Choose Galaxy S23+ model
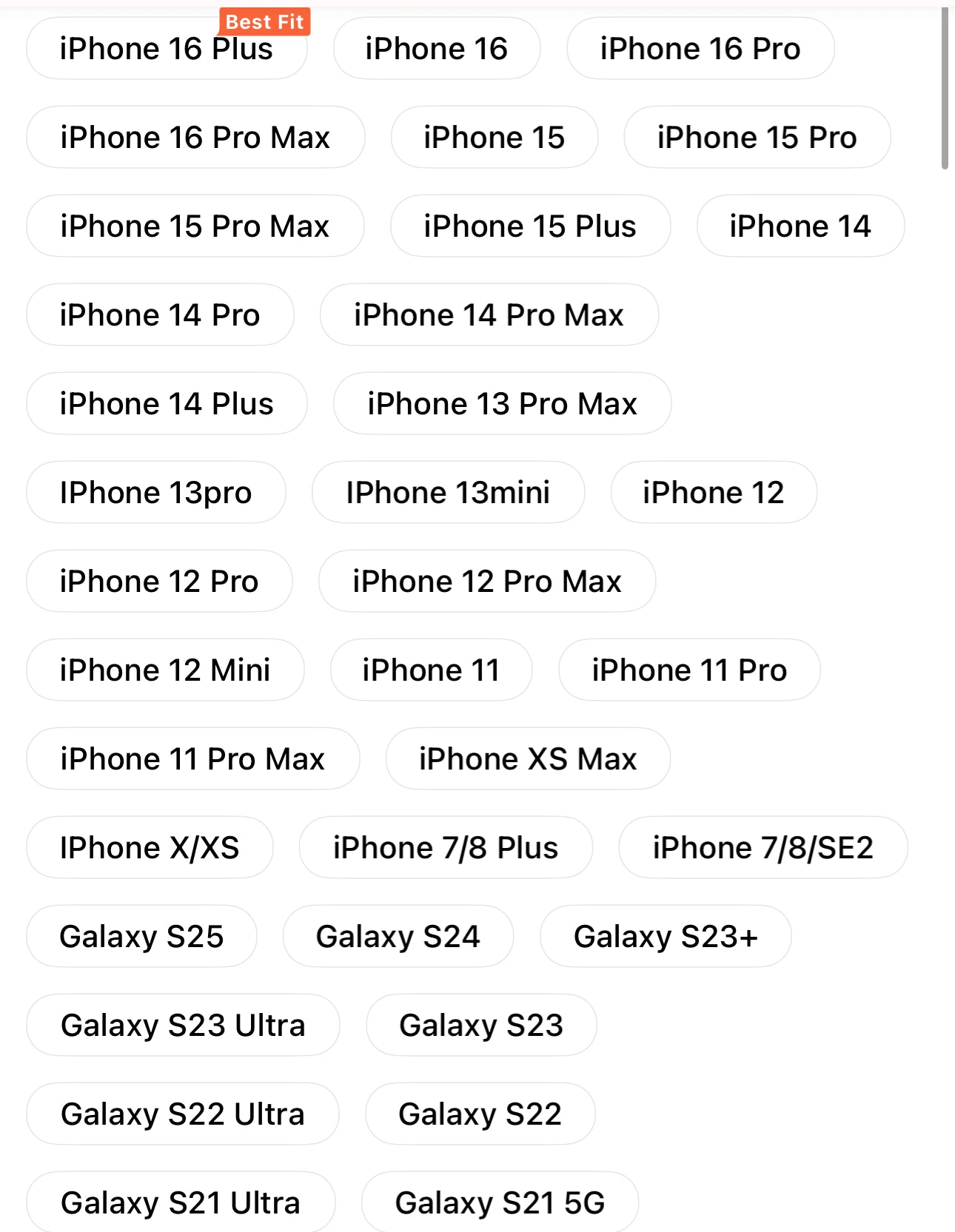 pos(665,937)
